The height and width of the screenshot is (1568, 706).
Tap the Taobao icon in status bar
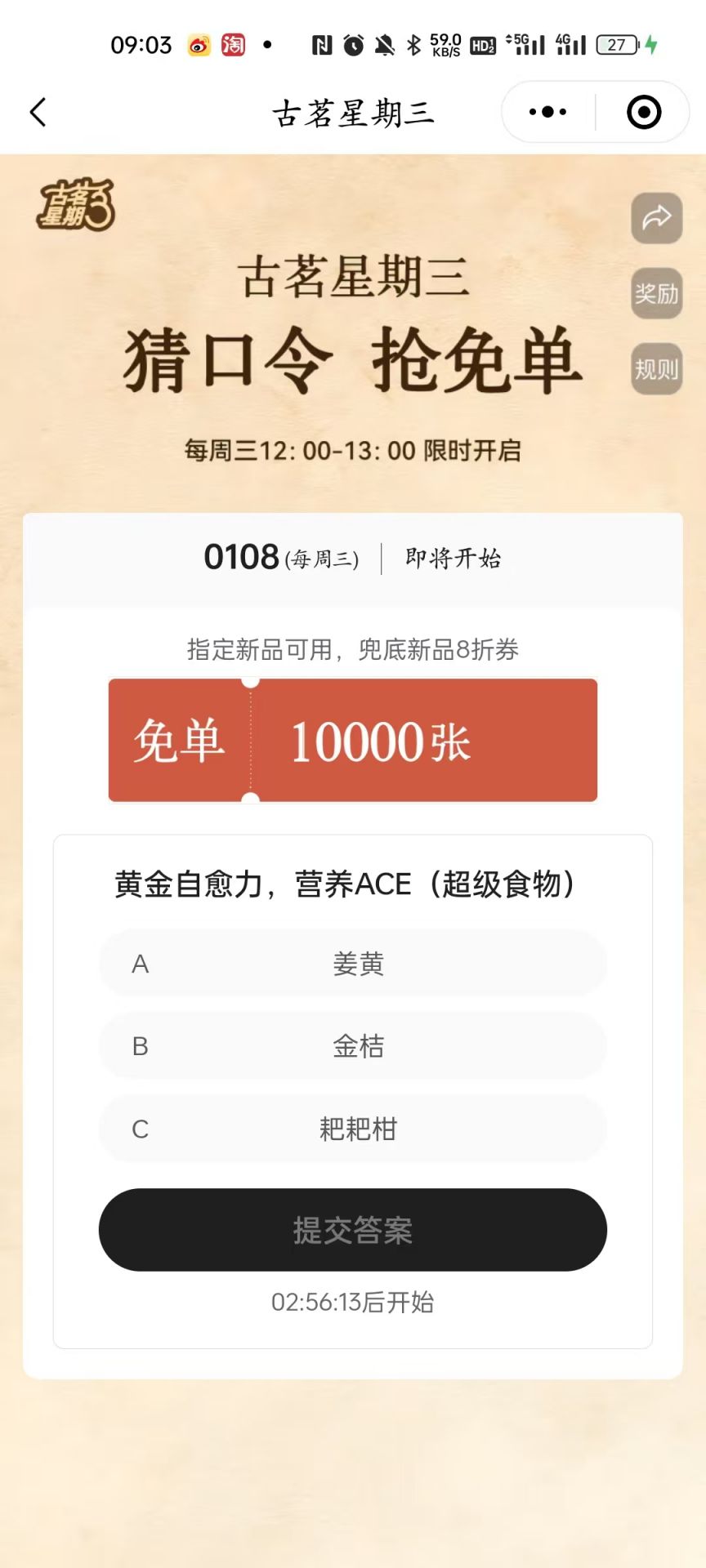tap(234, 45)
